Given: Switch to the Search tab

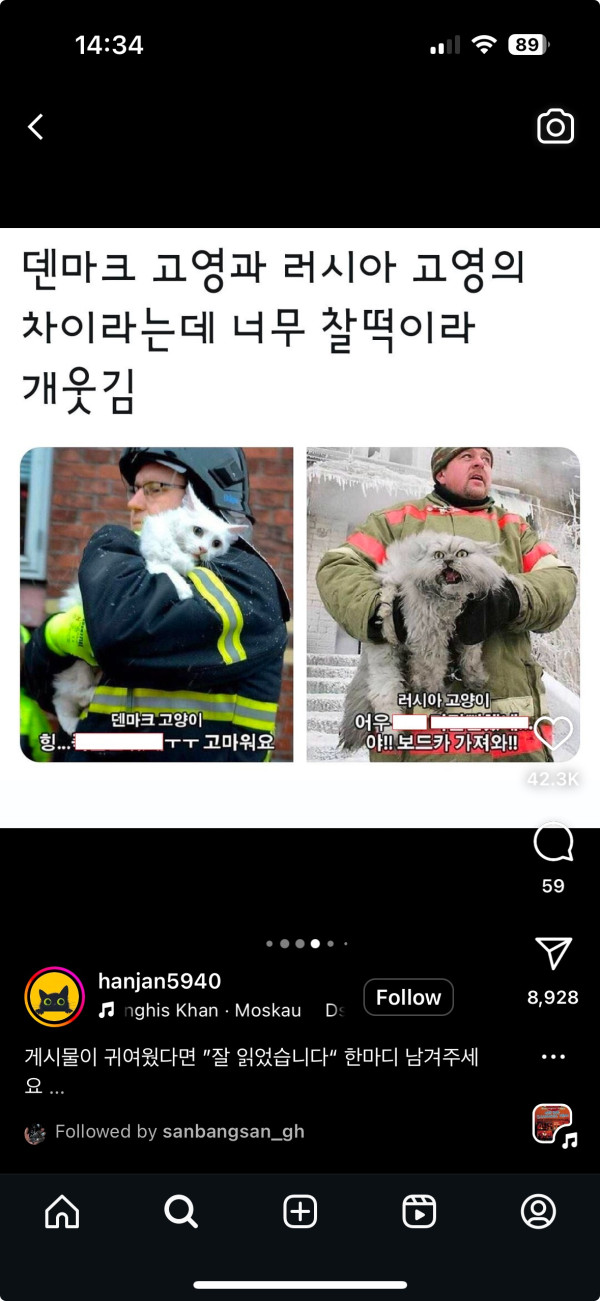Looking at the screenshot, I should 181,1212.
